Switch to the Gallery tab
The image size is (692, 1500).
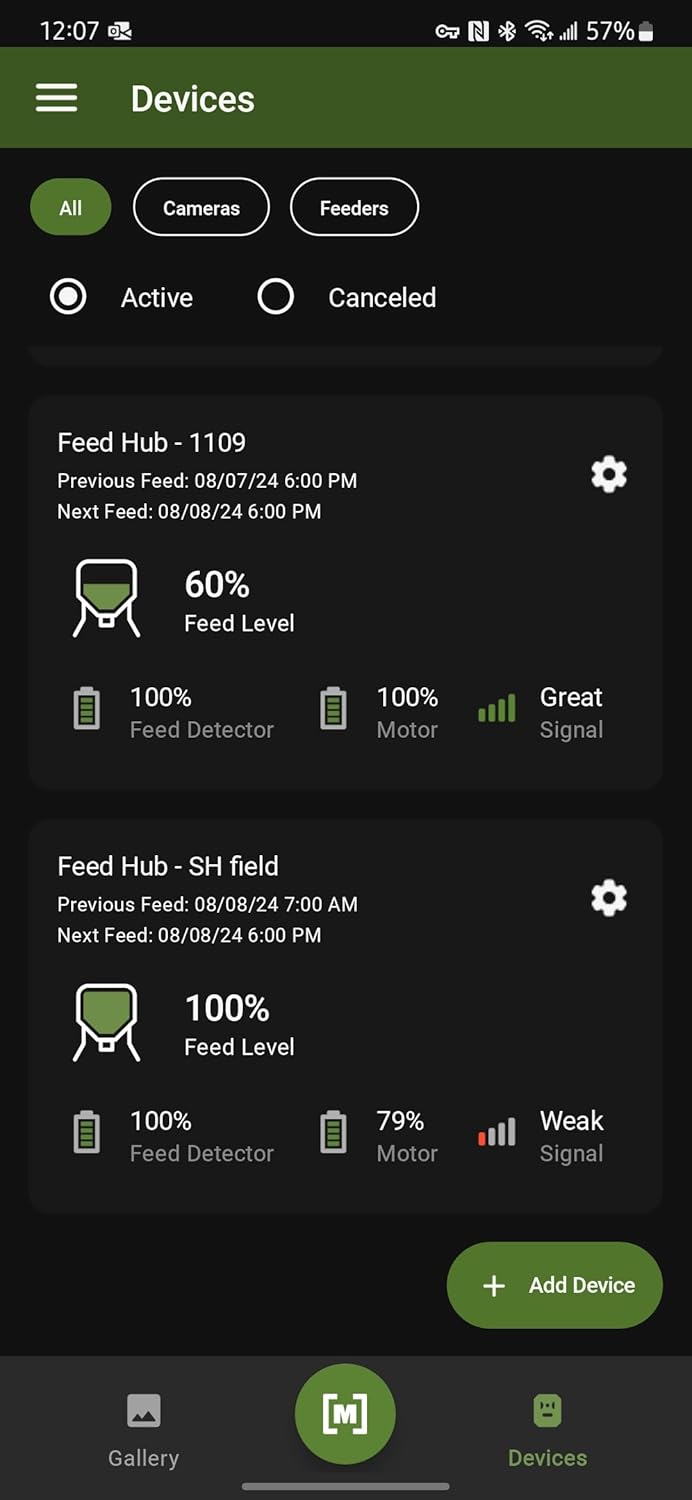coord(144,1430)
